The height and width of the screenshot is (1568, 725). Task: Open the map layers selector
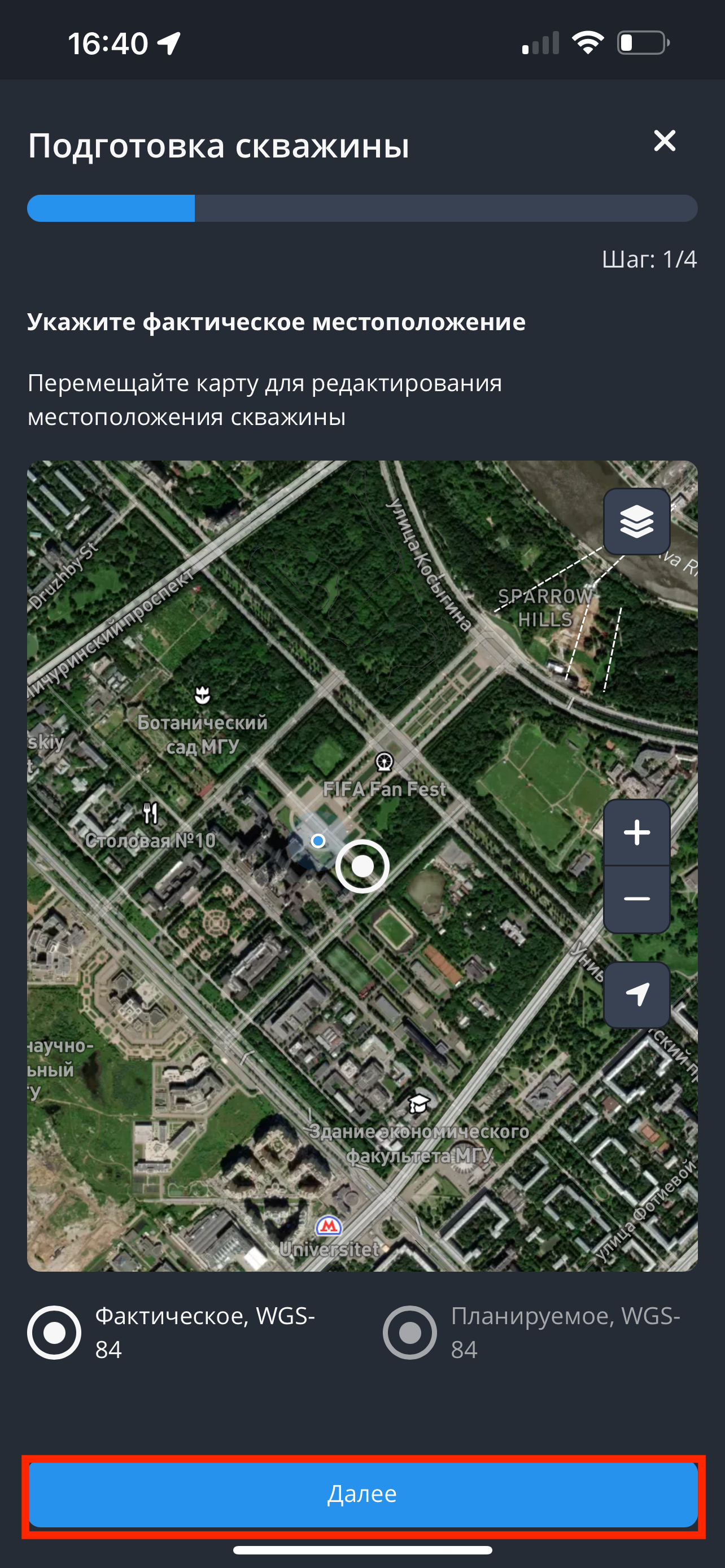click(636, 522)
